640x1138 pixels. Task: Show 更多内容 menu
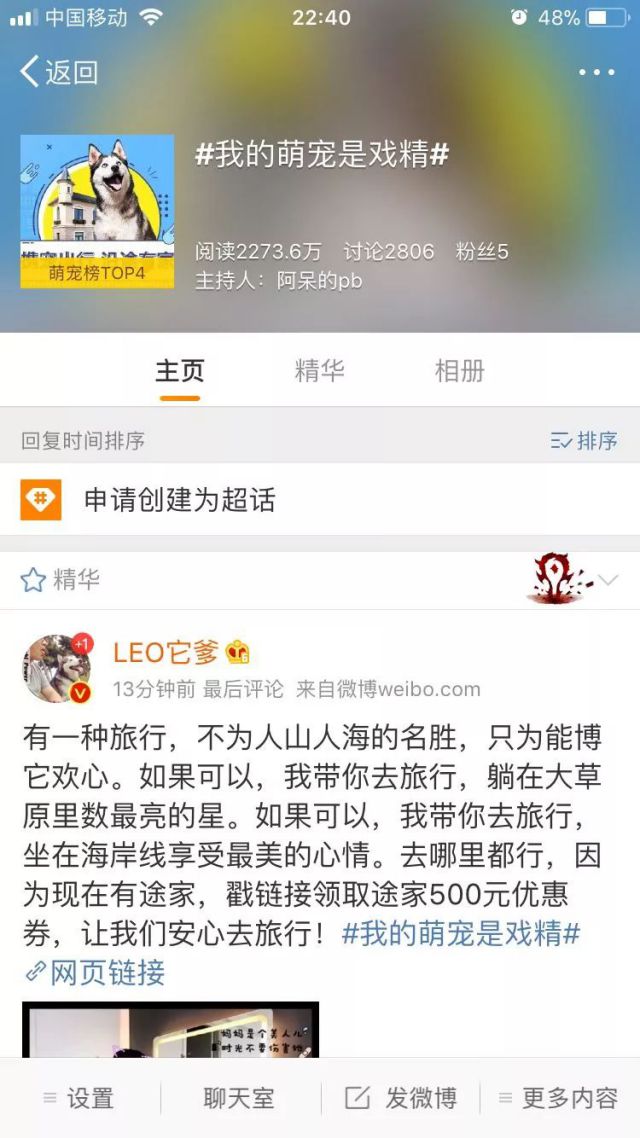coord(558,1098)
